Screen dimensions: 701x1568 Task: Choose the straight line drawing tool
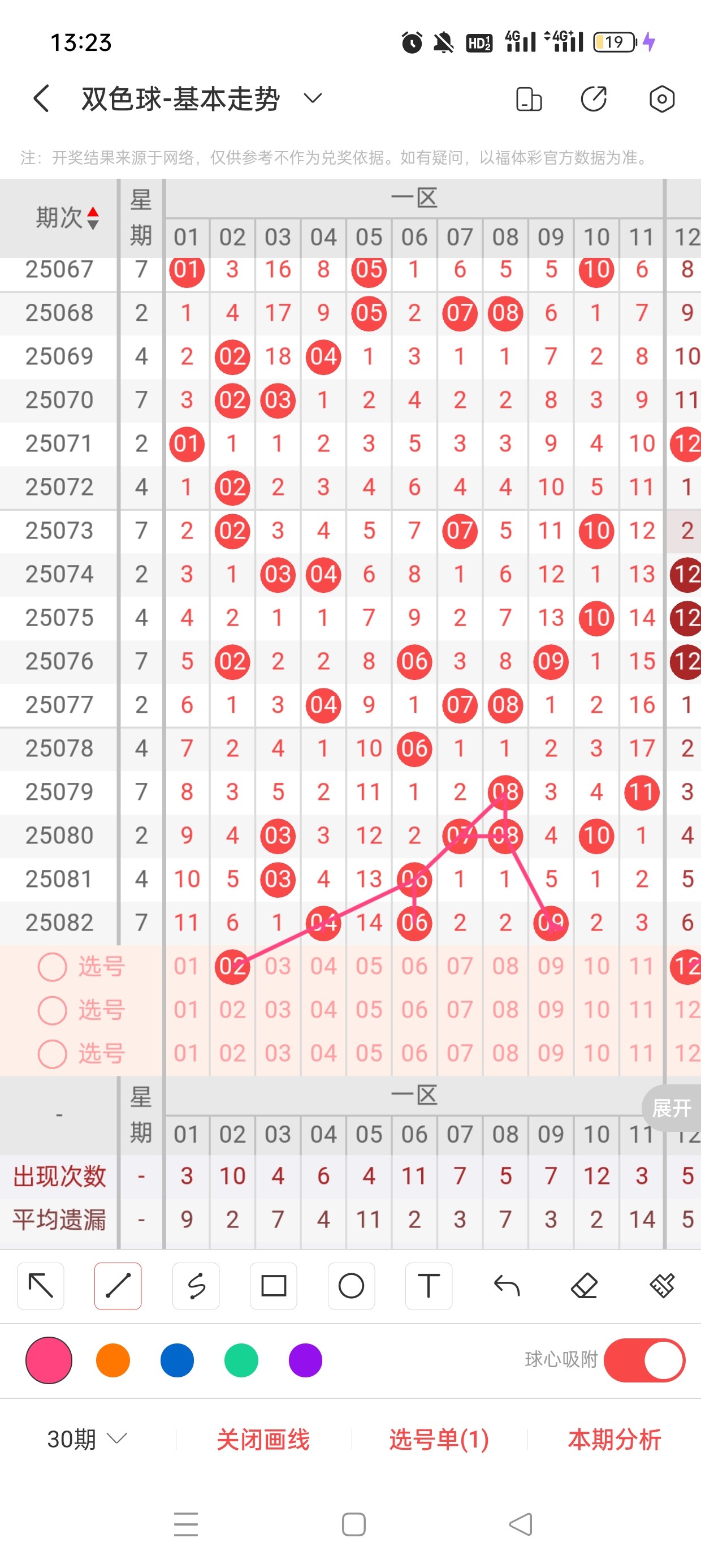point(118,1286)
